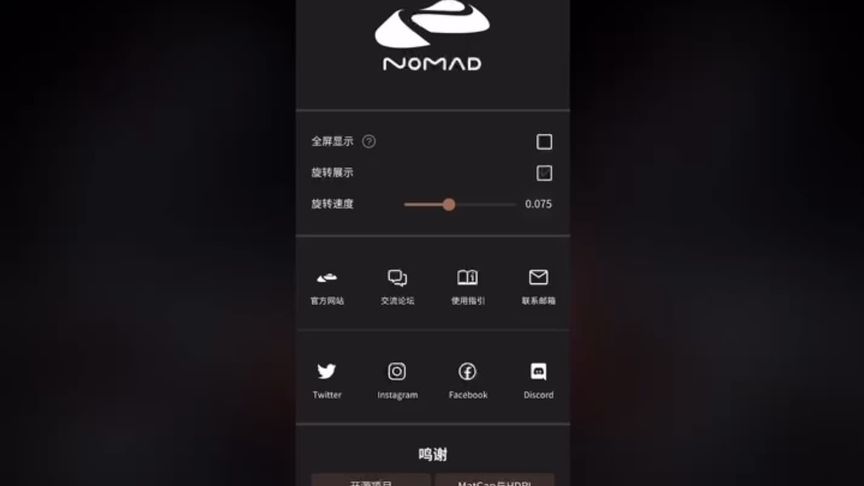Viewport: 864px width, 486px height.
Task: Open the 官方网站 official website
Action: pyautogui.click(x=327, y=286)
